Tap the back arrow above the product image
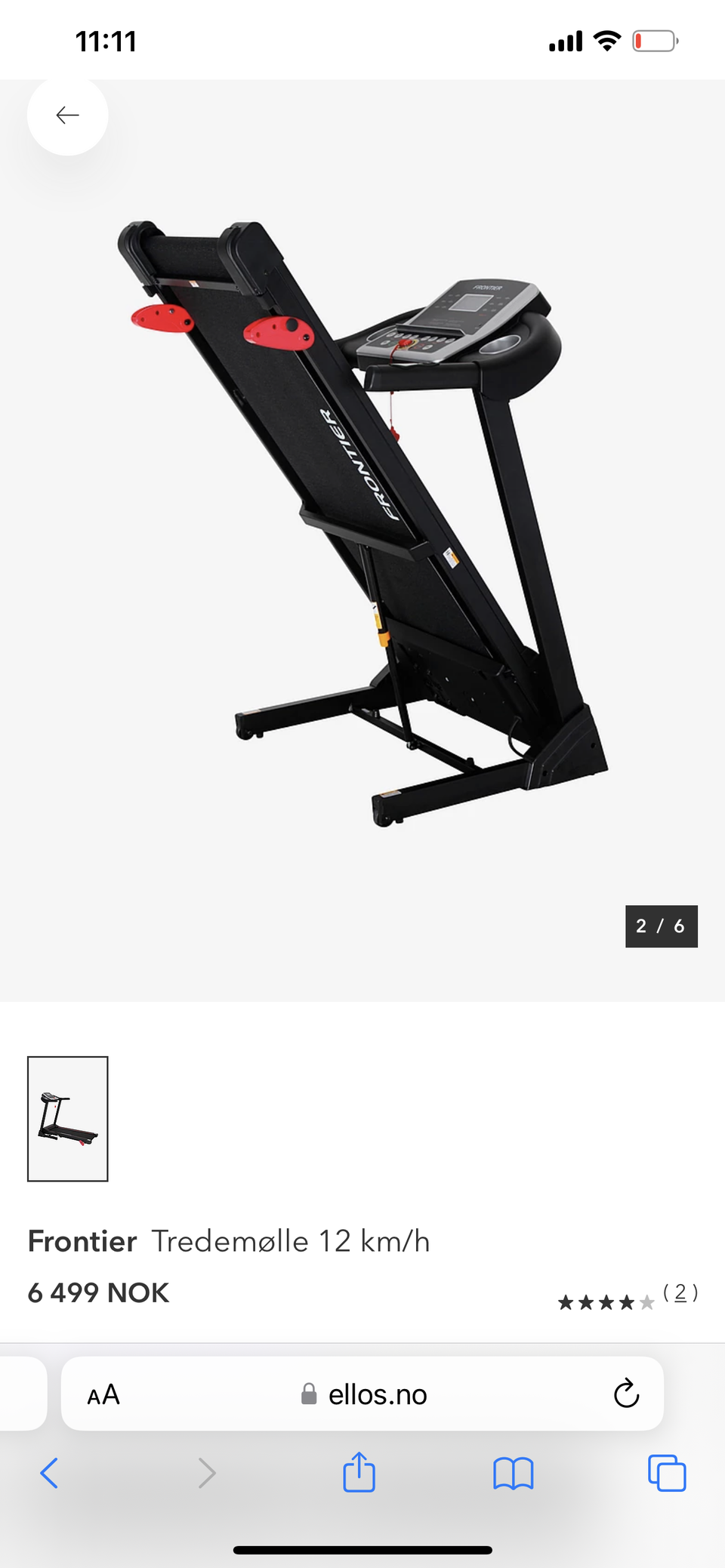 tap(67, 116)
